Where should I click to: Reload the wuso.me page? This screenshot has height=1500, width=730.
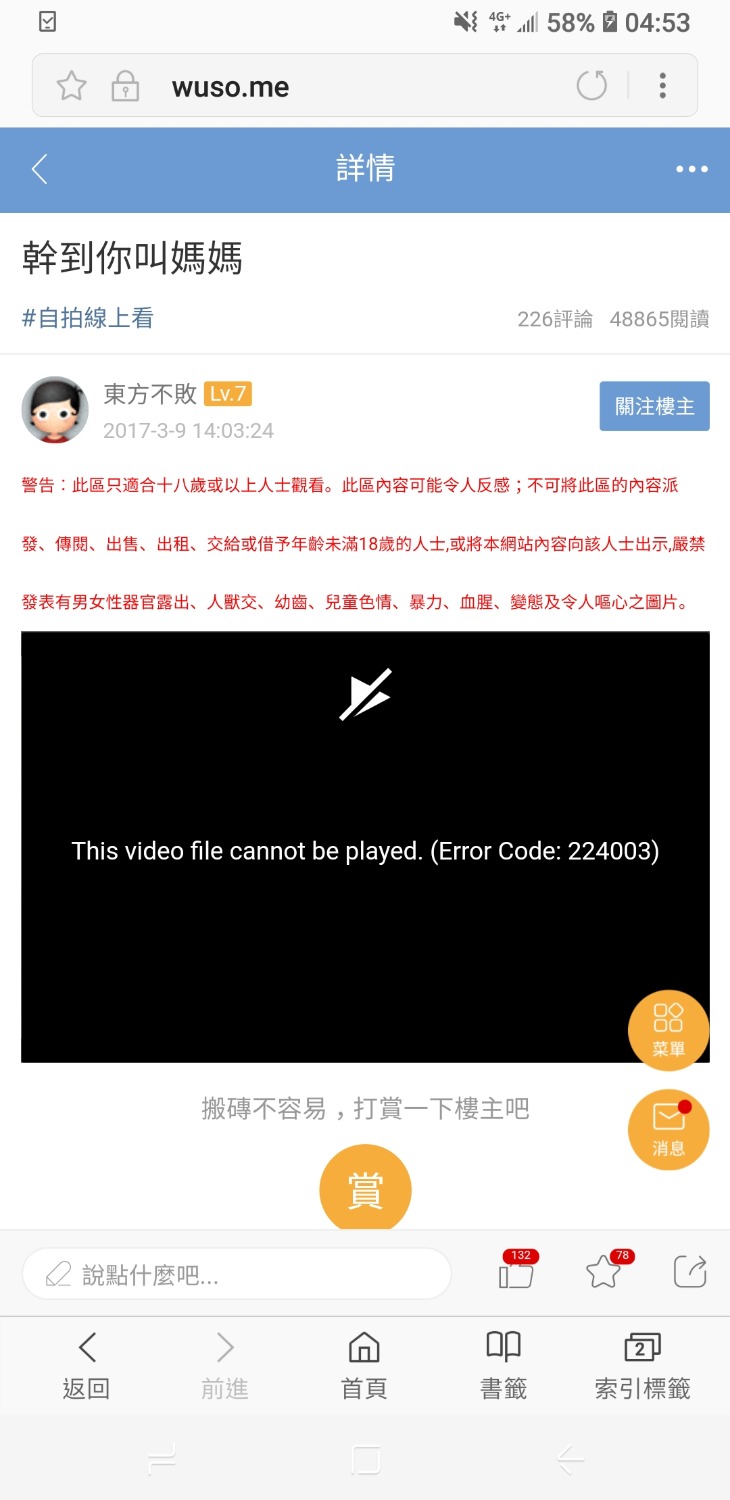(592, 86)
